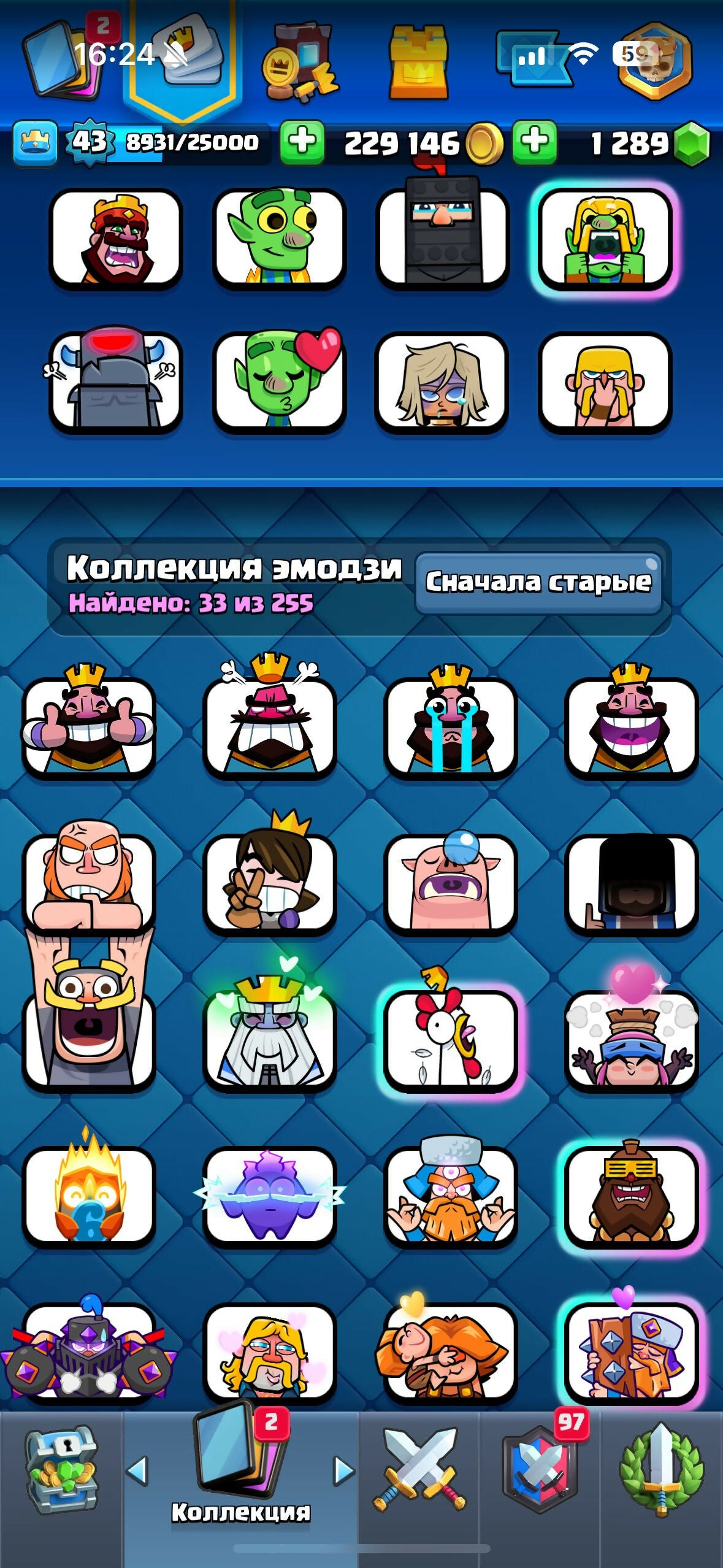
Task: Select the hog rider with sunglasses emote
Action: [632, 1195]
